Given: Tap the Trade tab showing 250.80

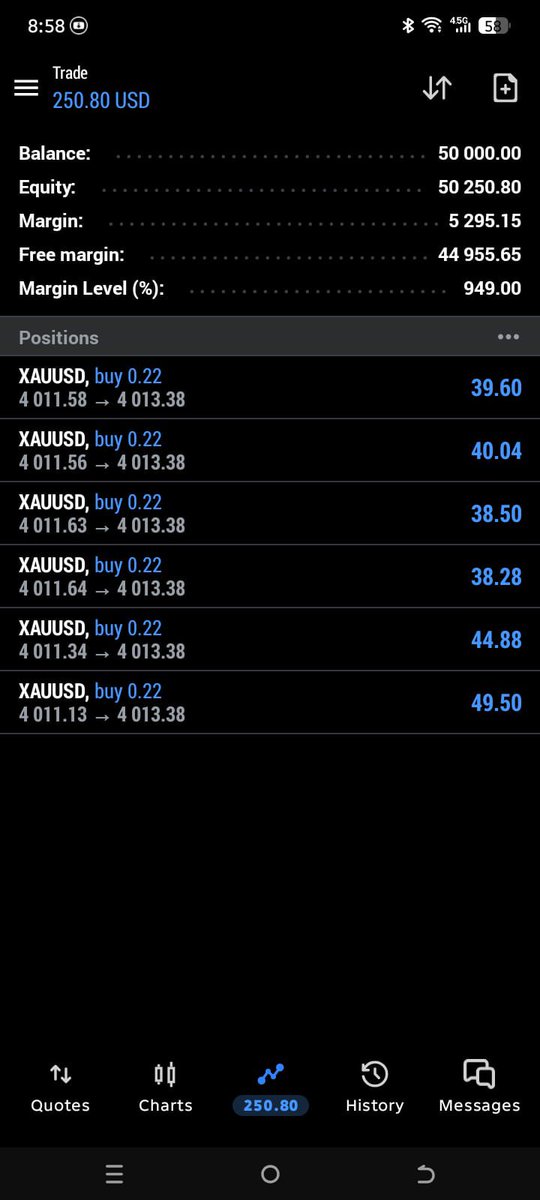Looking at the screenshot, I should [x=270, y=1088].
